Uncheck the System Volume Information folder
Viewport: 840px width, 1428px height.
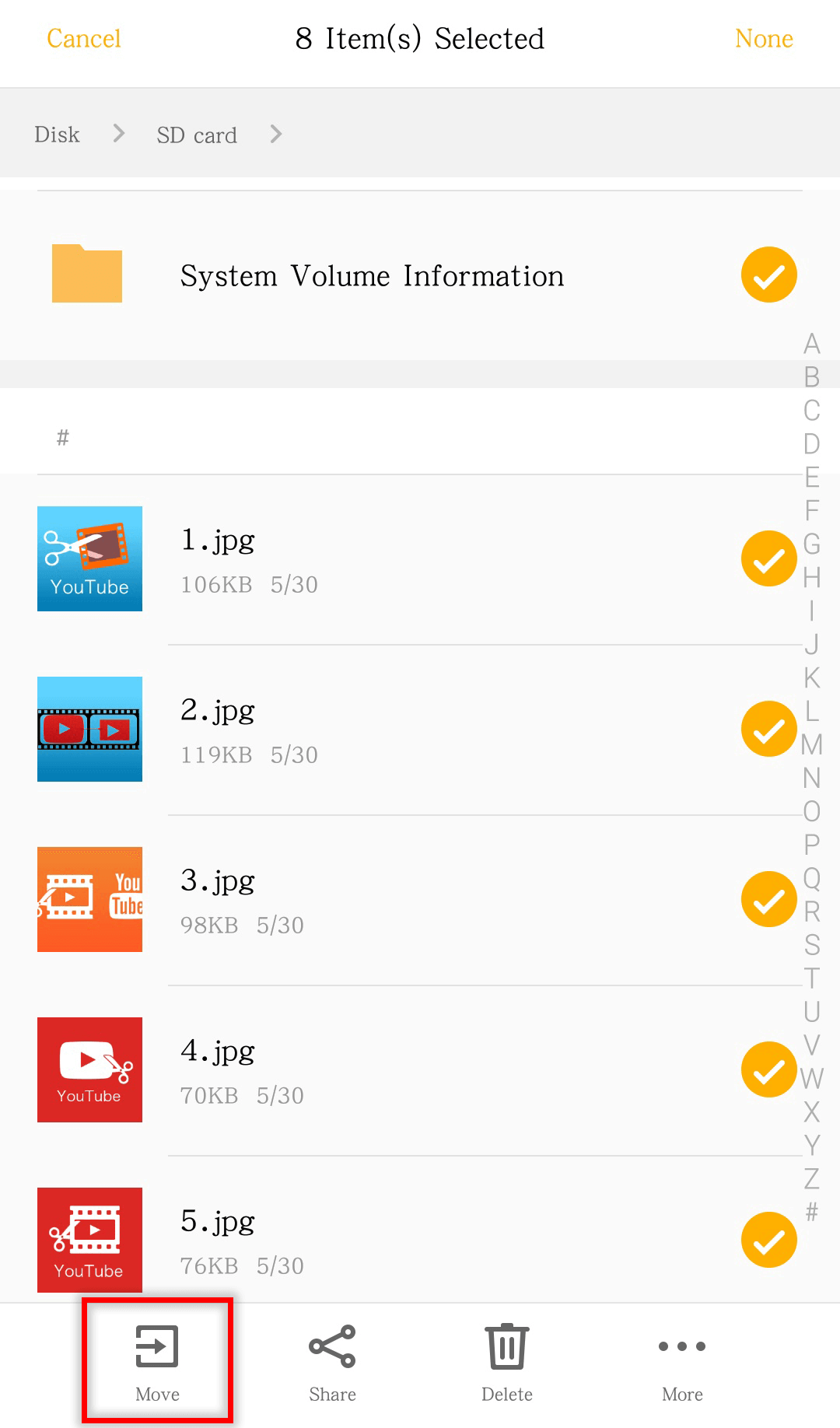pyautogui.click(x=768, y=275)
